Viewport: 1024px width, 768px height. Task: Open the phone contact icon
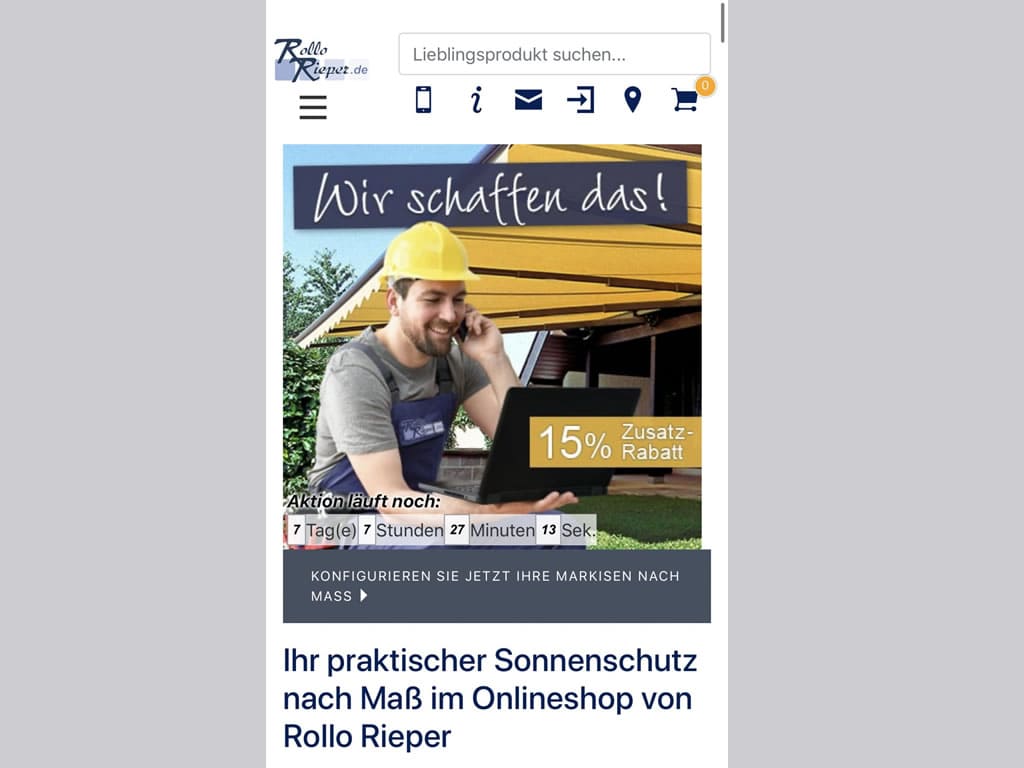pyautogui.click(x=423, y=100)
